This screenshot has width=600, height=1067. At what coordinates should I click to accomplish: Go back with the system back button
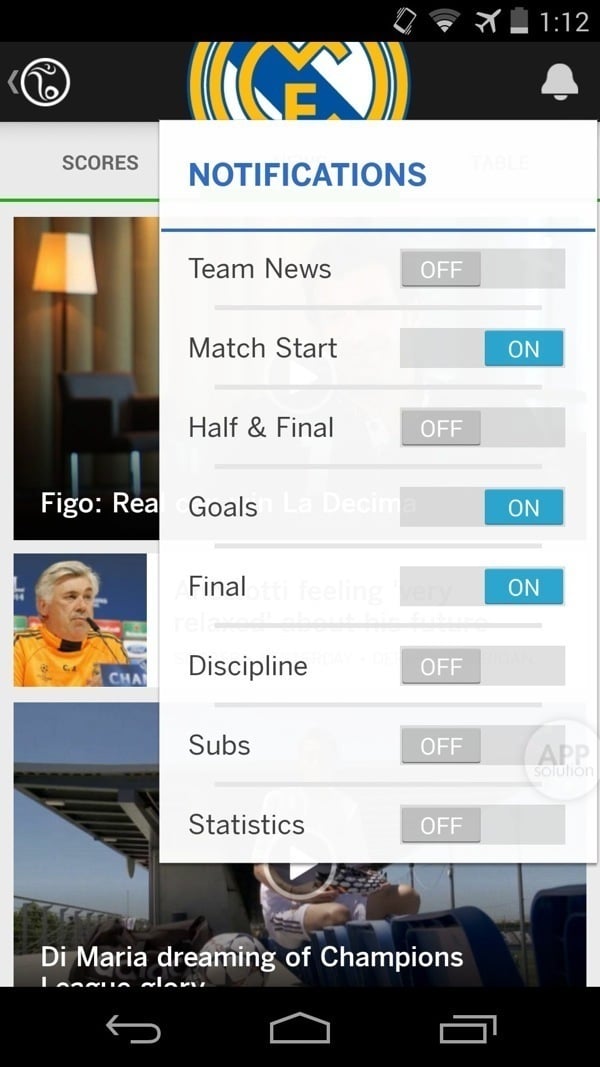click(133, 1028)
